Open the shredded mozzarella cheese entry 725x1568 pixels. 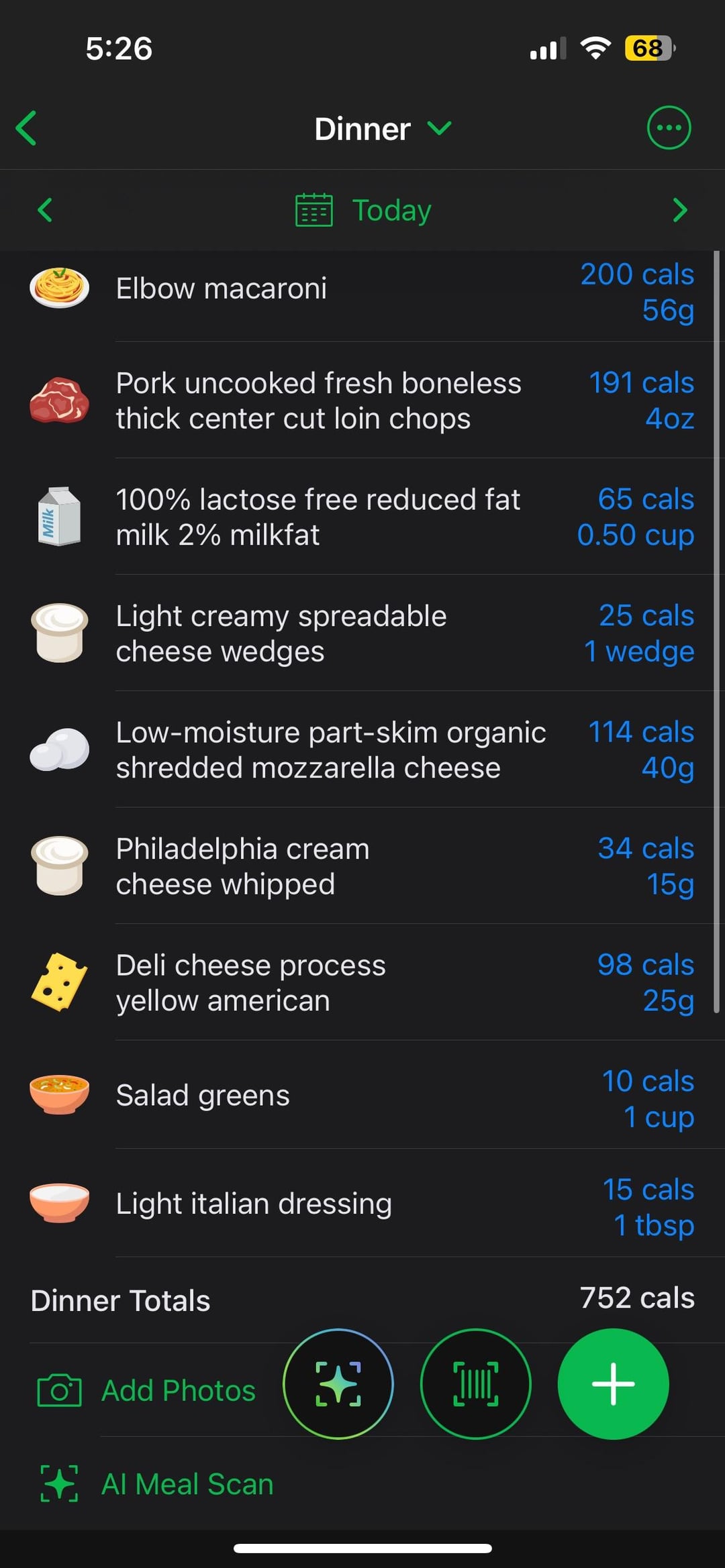click(x=362, y=749)
